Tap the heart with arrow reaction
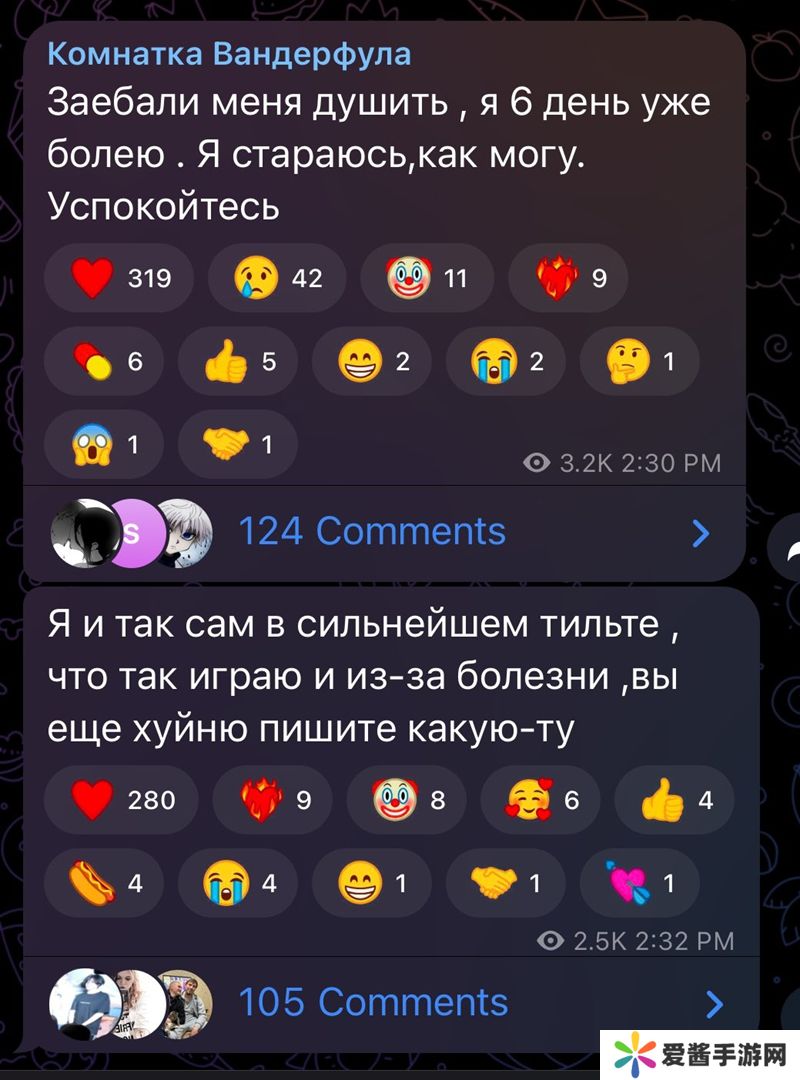 (639, 883)
